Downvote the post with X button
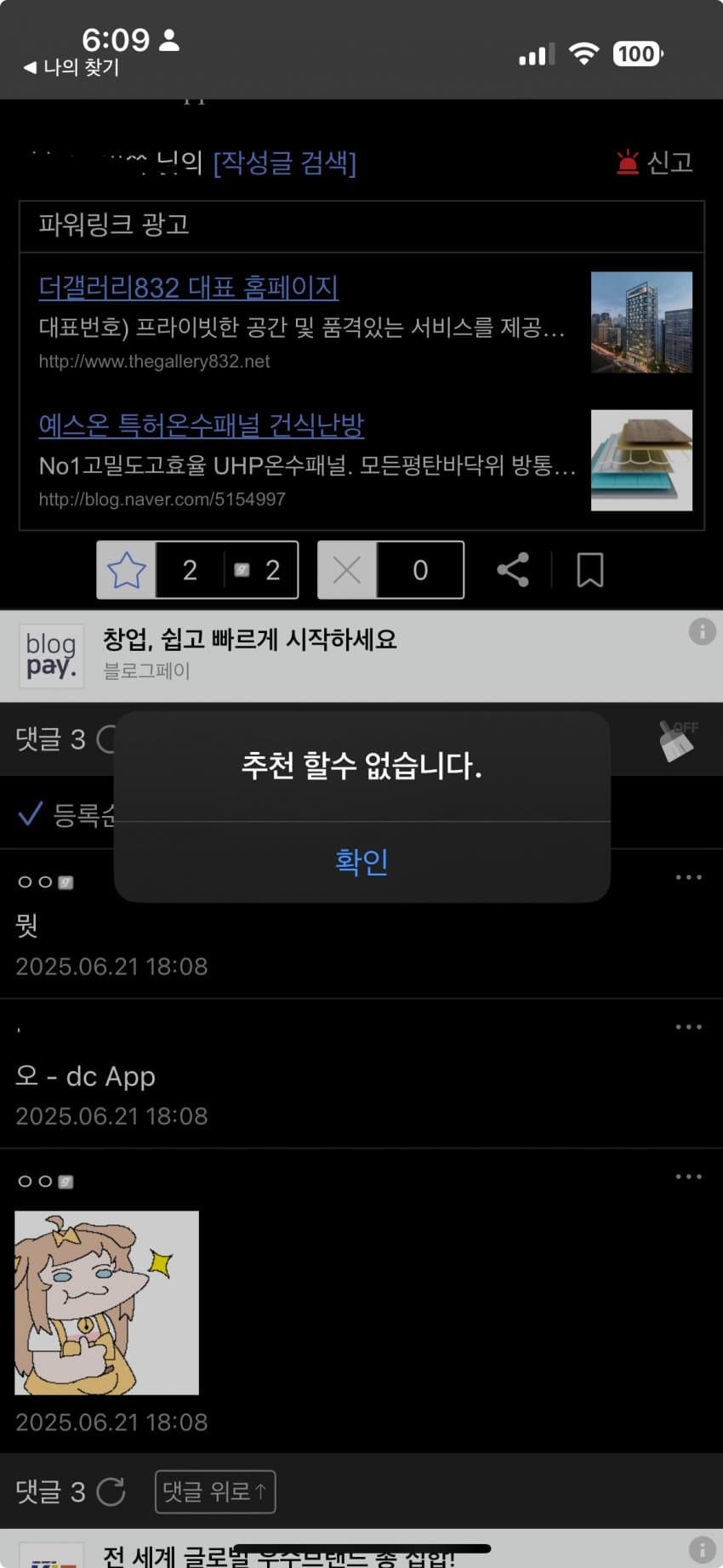This screenshot has height=1568, width=723. [347, 570]
